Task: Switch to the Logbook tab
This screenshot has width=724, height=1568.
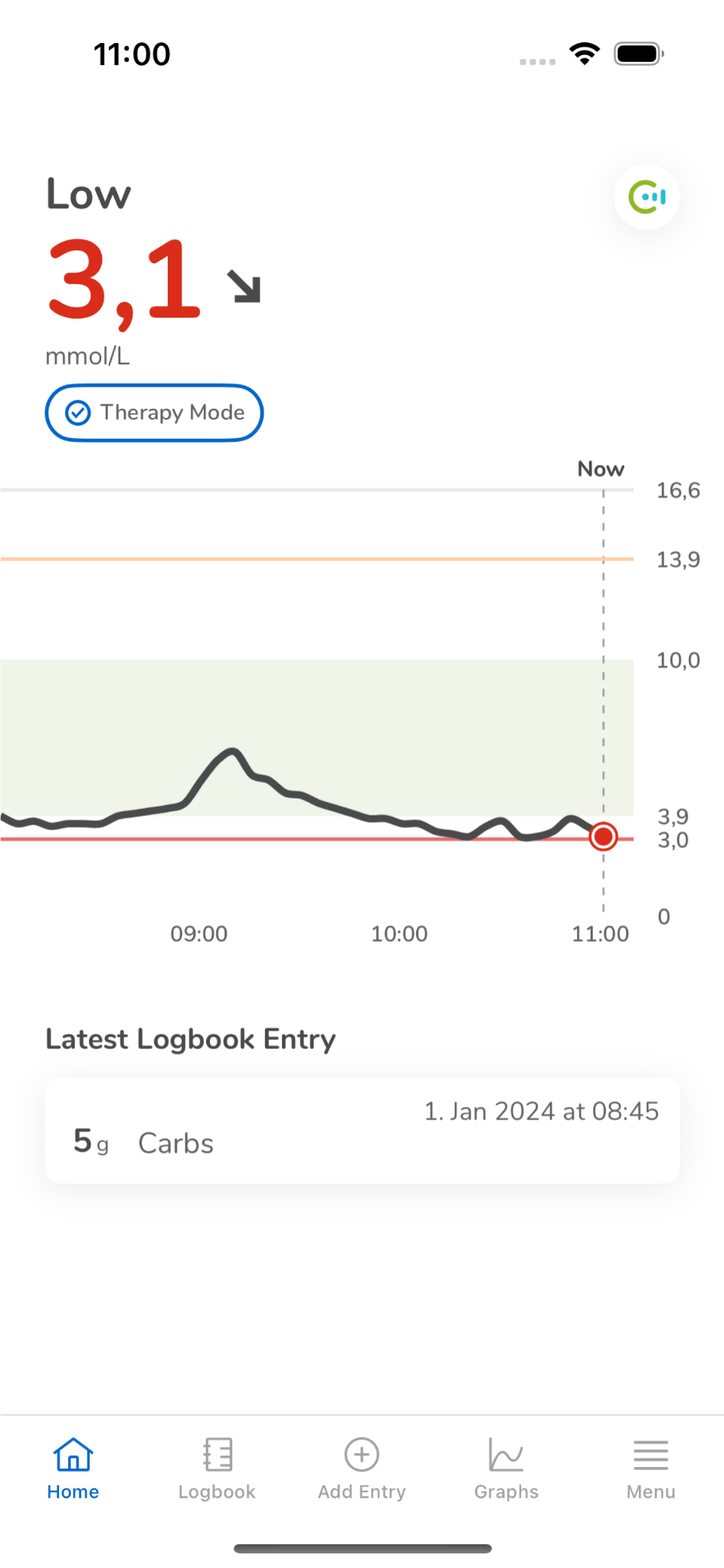Action: (217, 1468)
